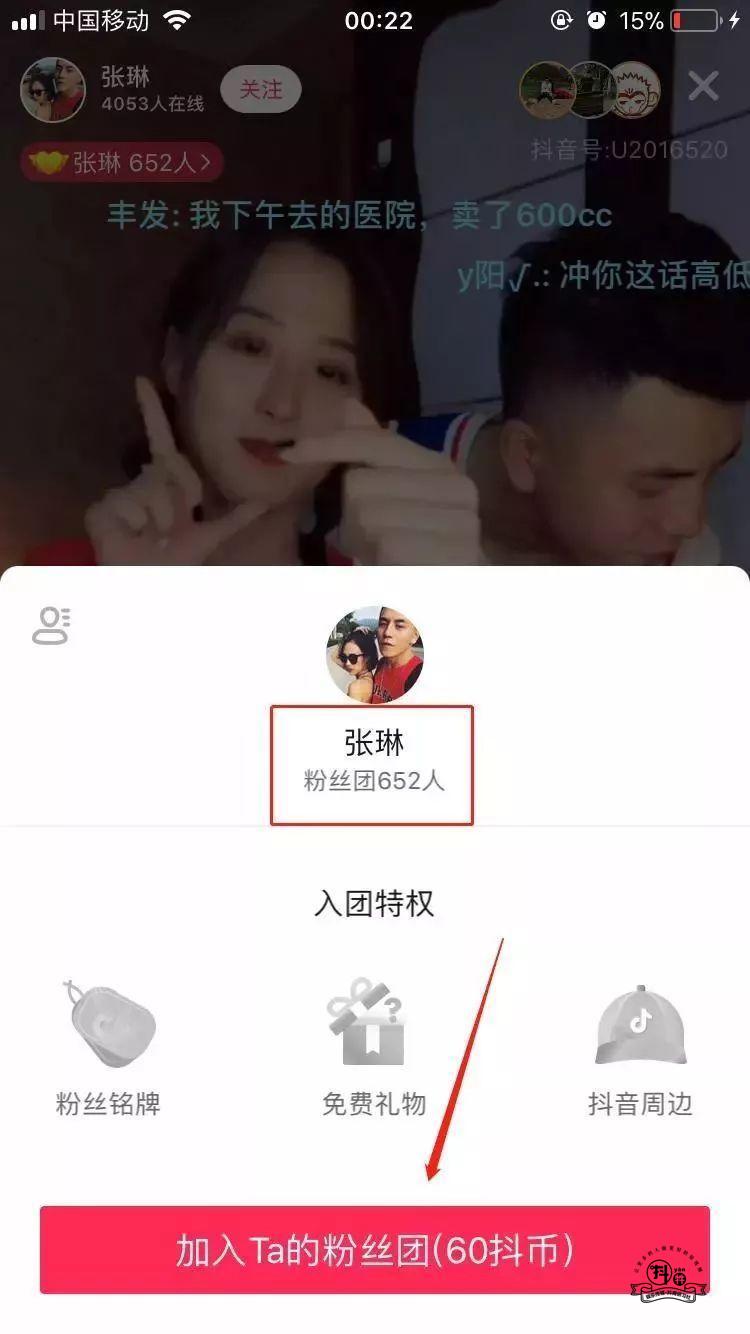Open the streamer's avatar in top bar
This screenshot has height=1334, width=750.
click(x=53, y=90)
